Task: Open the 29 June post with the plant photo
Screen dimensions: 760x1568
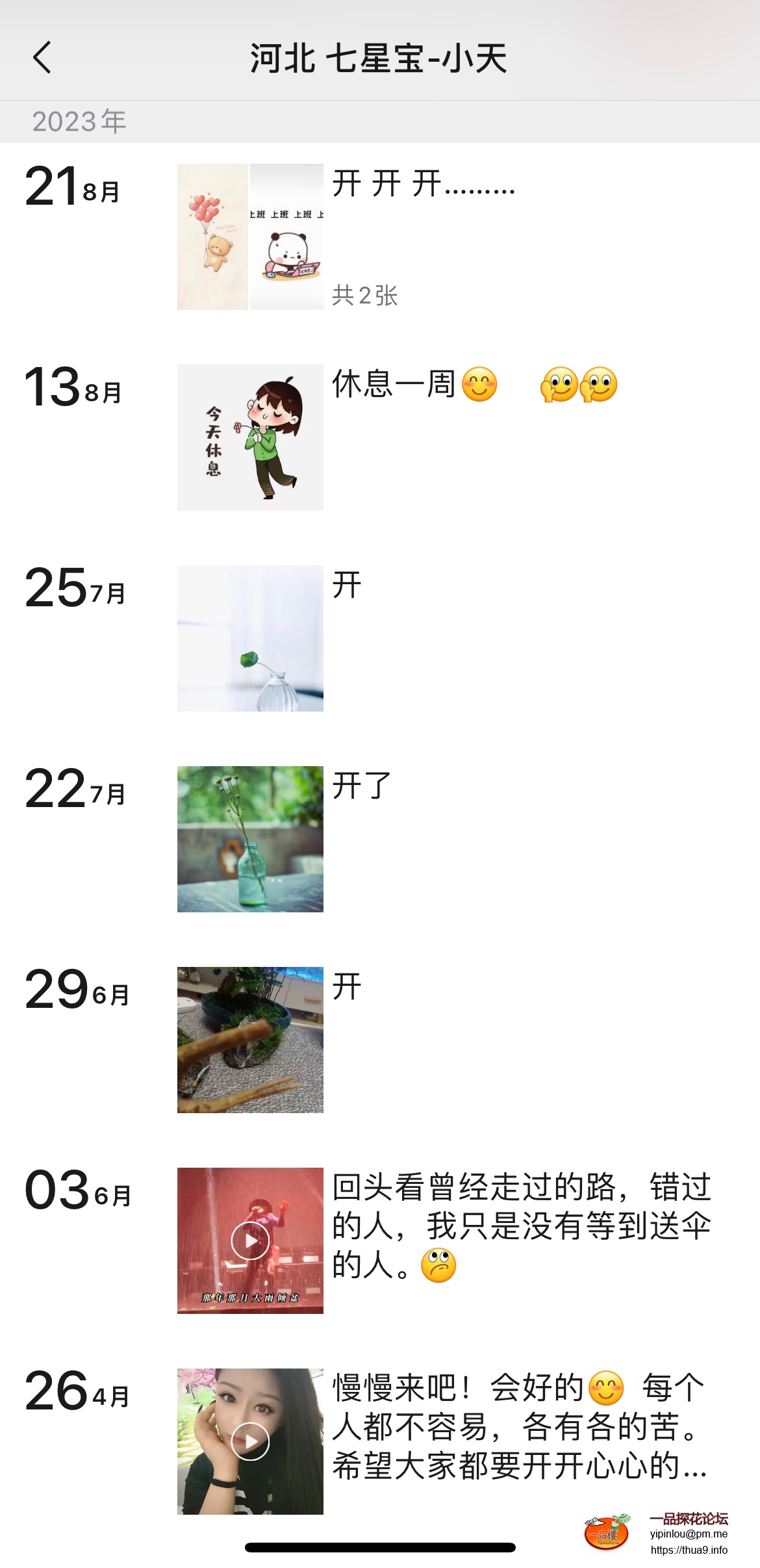Action: click(x=250, y=1040)
